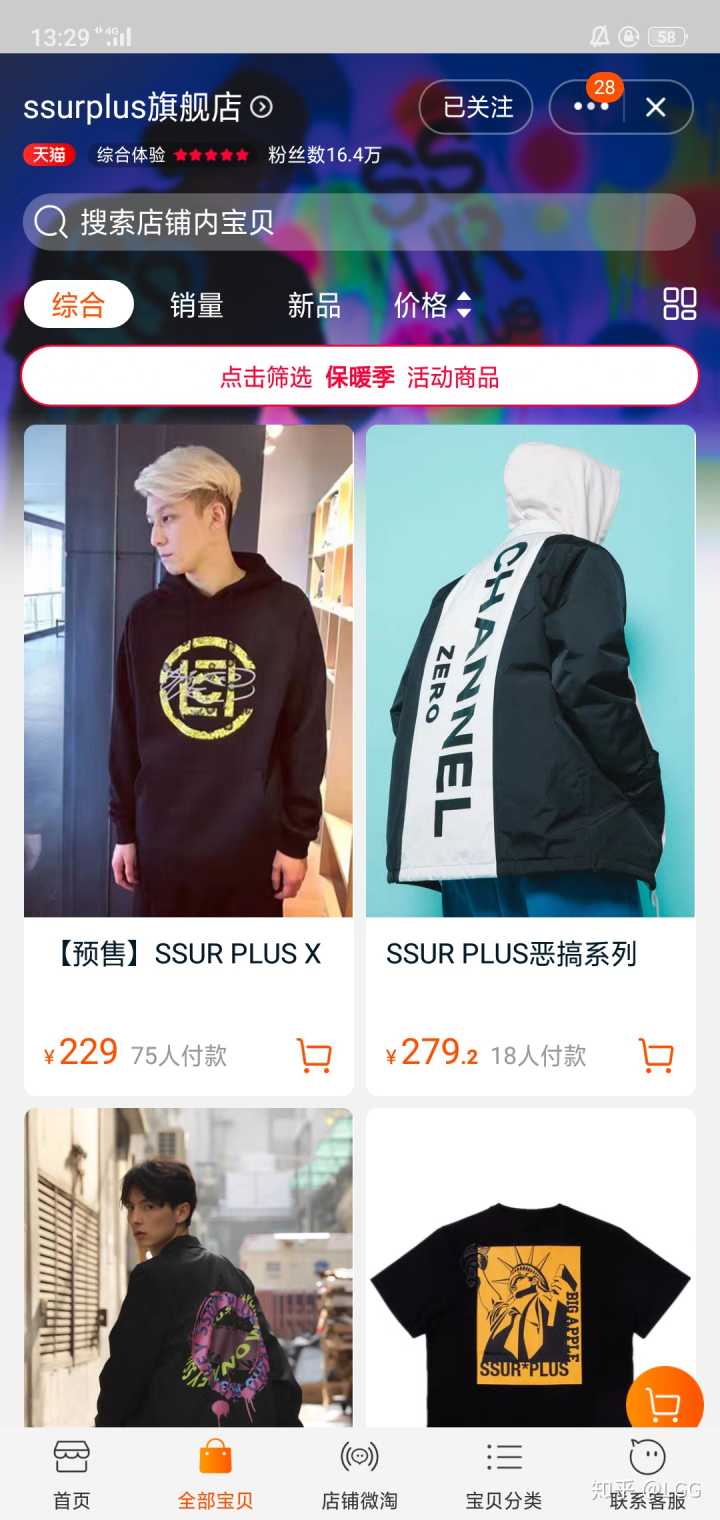Add the ¥229 hoodie to cart

point(314,1055)
